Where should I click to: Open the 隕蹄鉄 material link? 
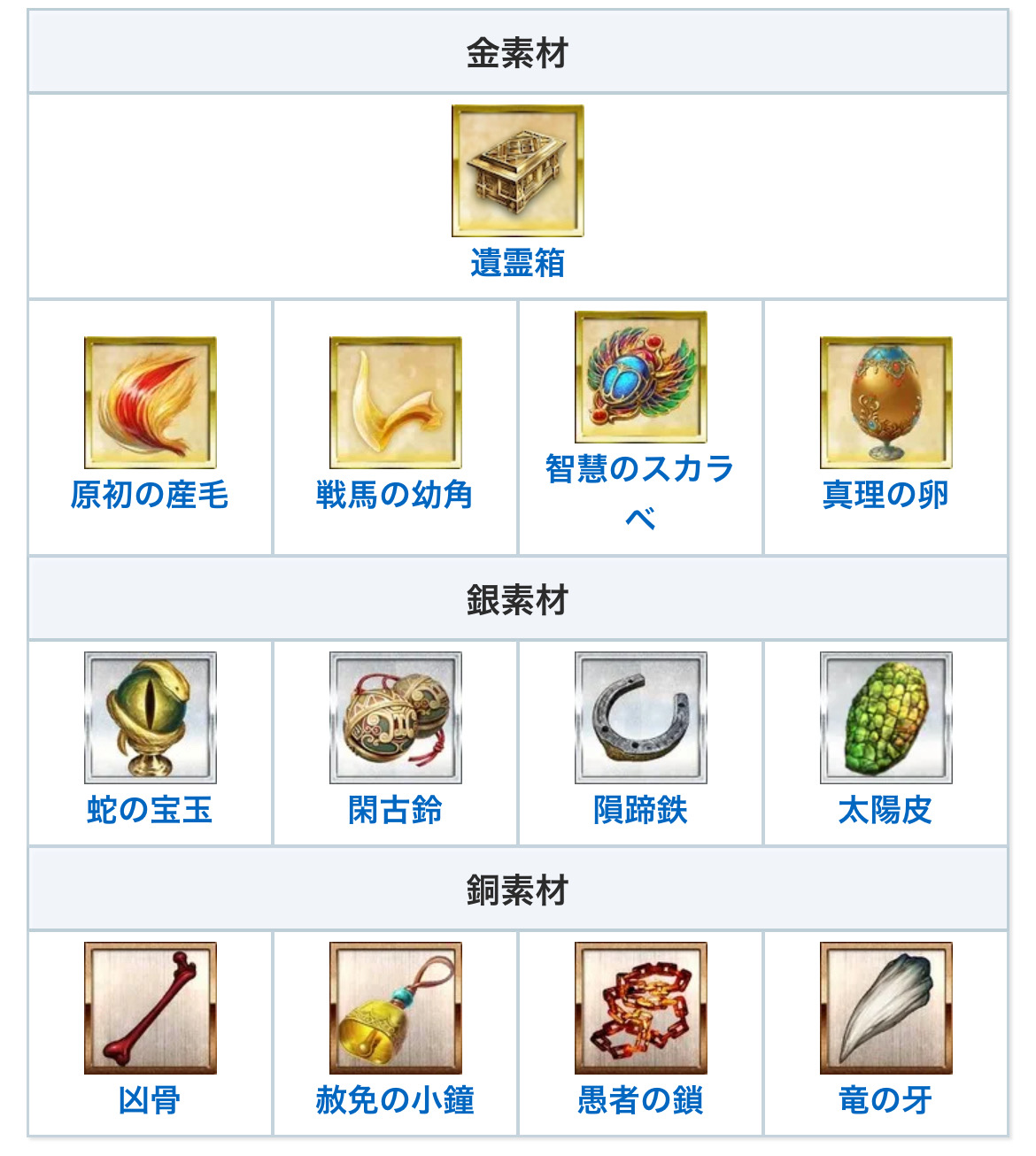[640, 810]
